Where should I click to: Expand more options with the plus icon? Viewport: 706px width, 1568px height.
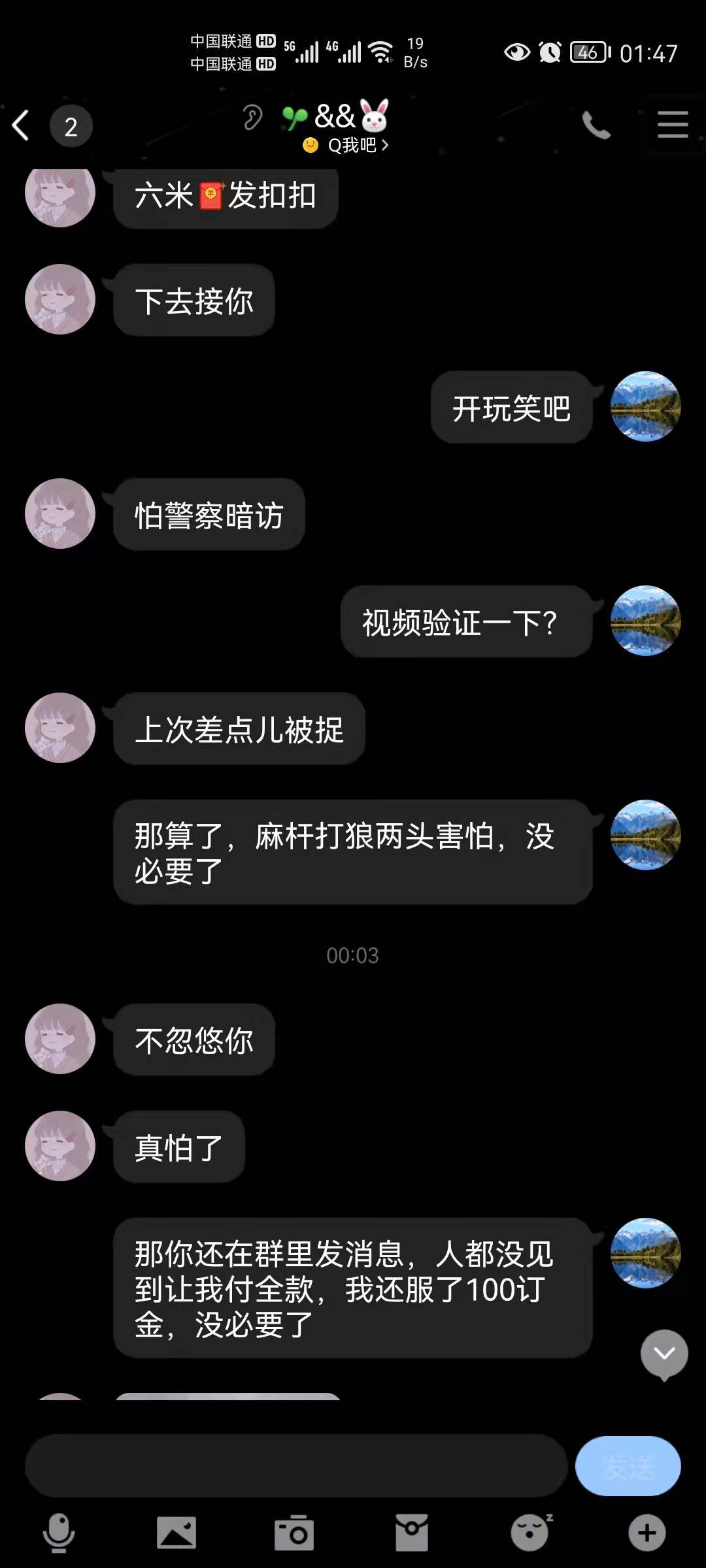647,1533
